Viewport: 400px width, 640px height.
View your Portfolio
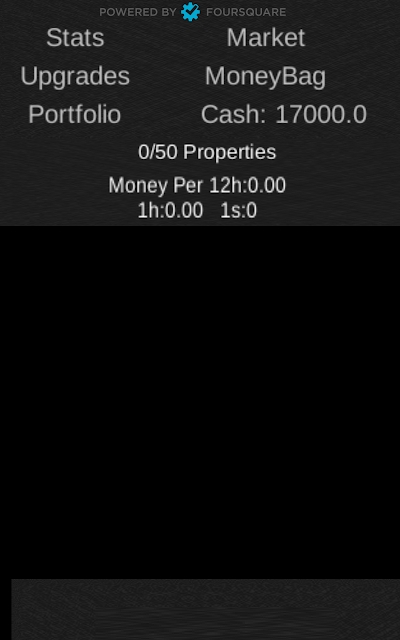[75, 114]
